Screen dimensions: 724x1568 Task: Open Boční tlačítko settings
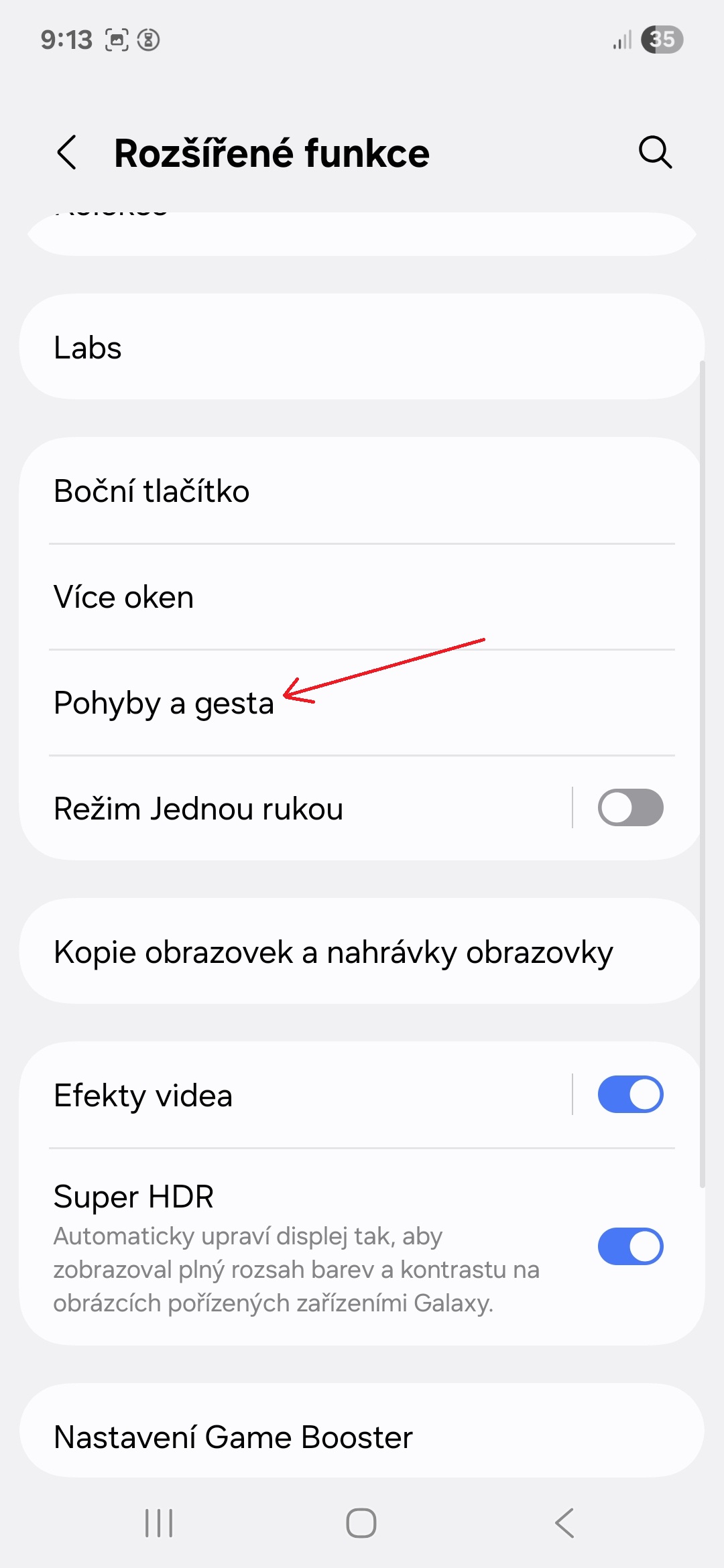coord(362,491)
